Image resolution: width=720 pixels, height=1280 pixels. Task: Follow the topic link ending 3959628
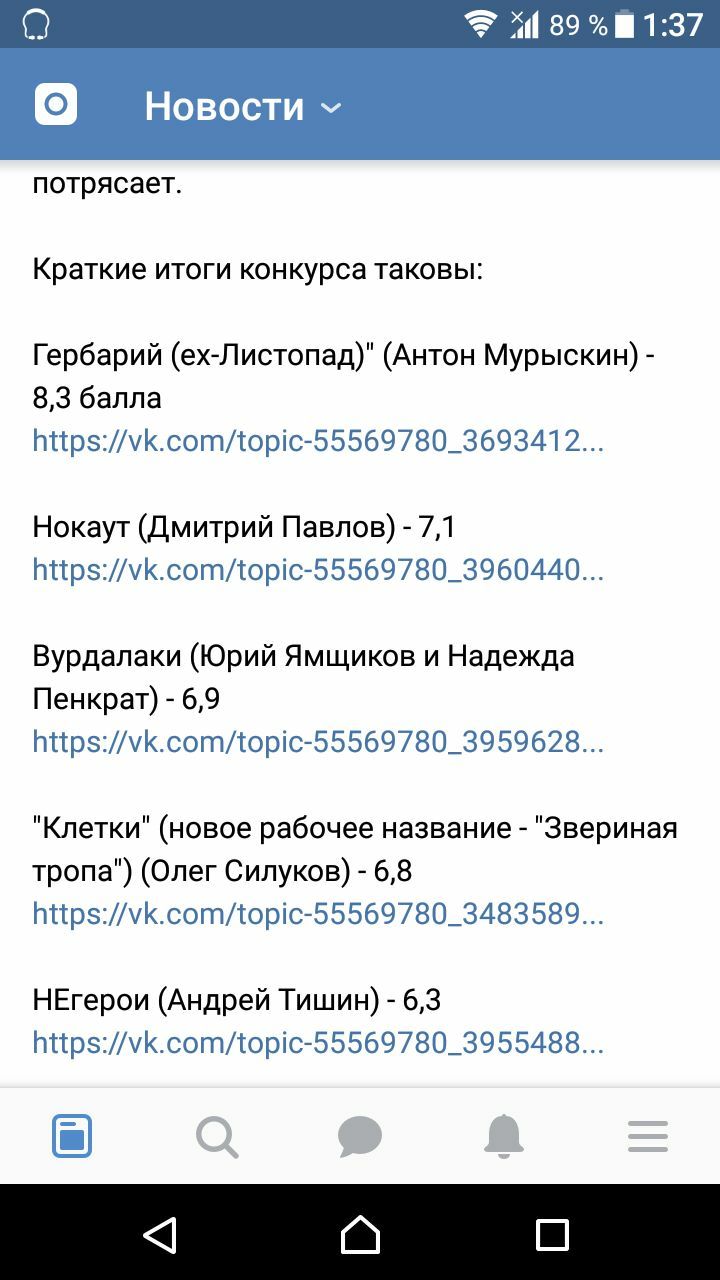coord(318,742)
